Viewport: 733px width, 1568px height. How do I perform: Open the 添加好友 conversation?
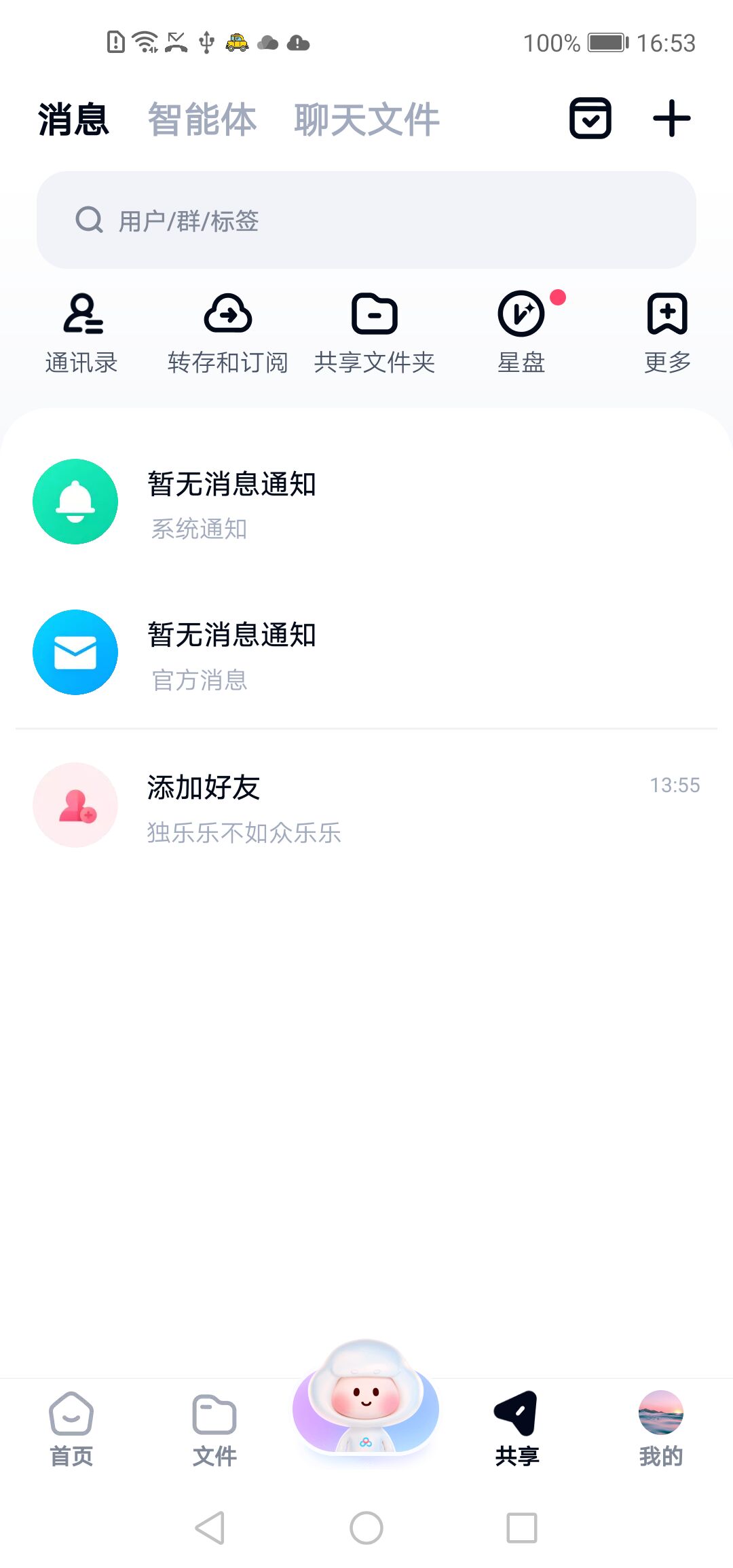[366, 806]
